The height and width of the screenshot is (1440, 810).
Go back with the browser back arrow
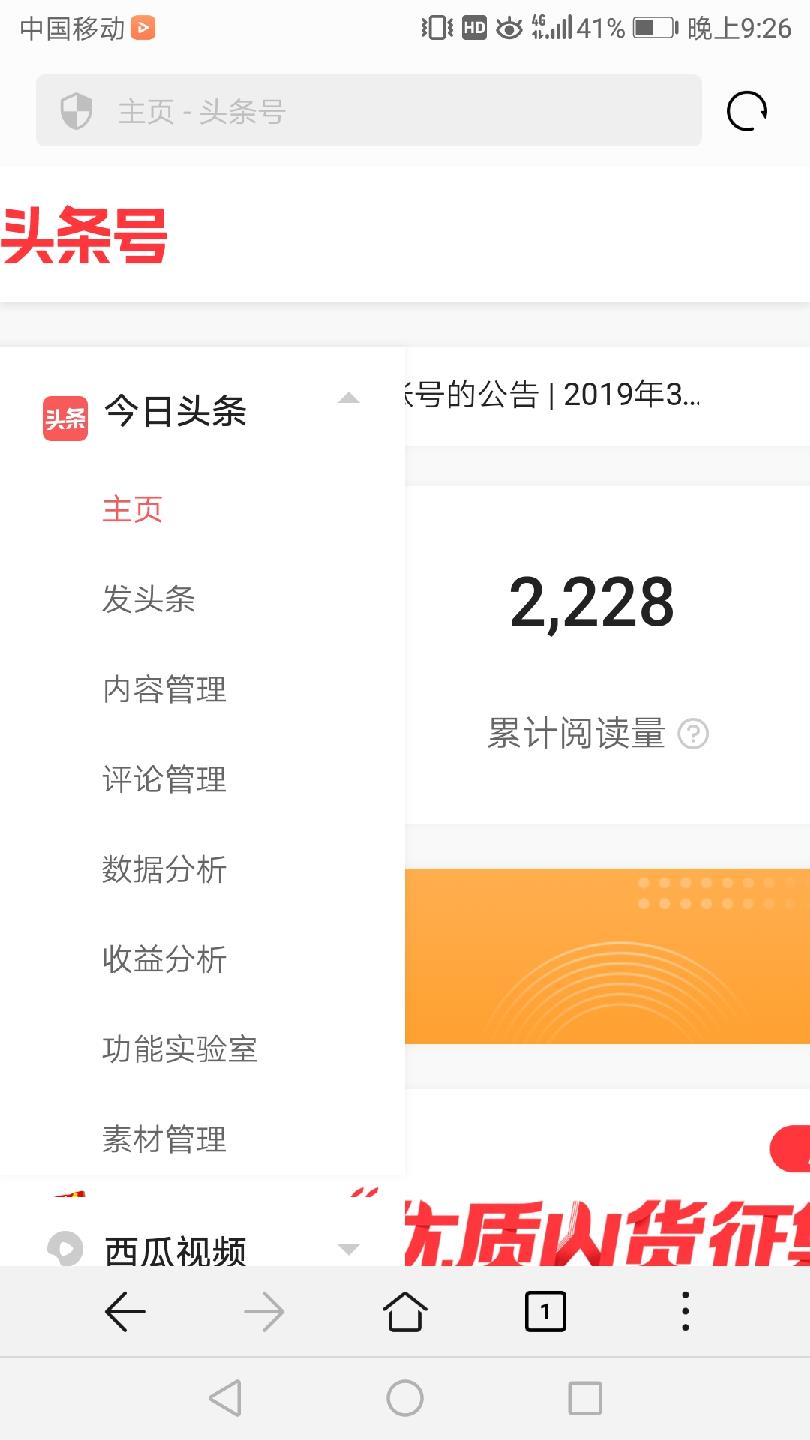coord(125,1312)
